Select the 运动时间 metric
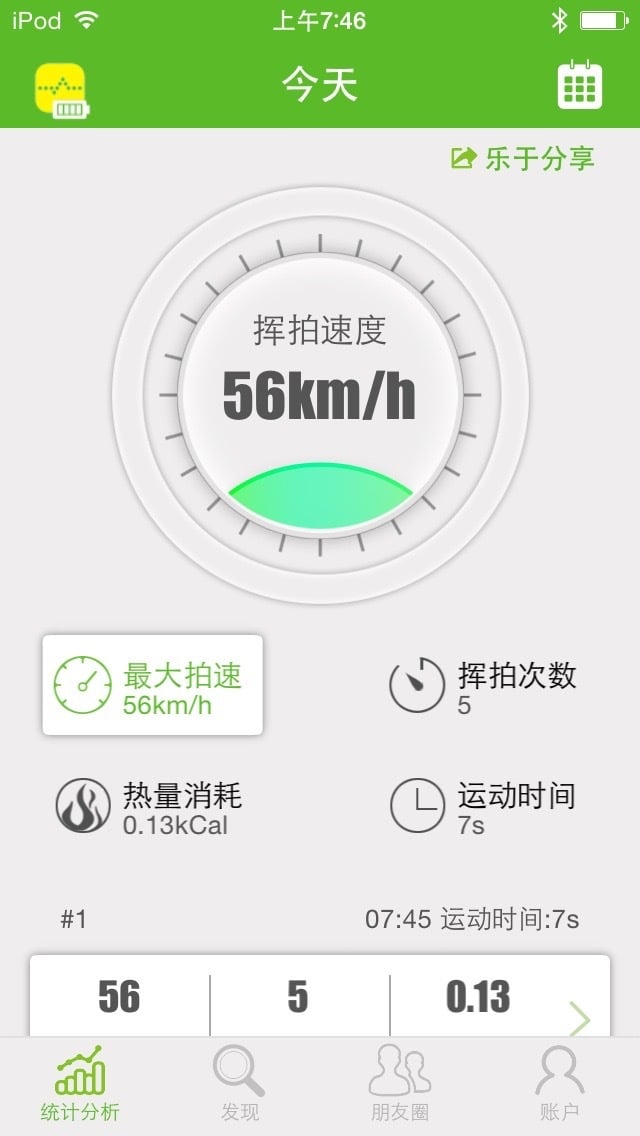 tap(483, 807)
